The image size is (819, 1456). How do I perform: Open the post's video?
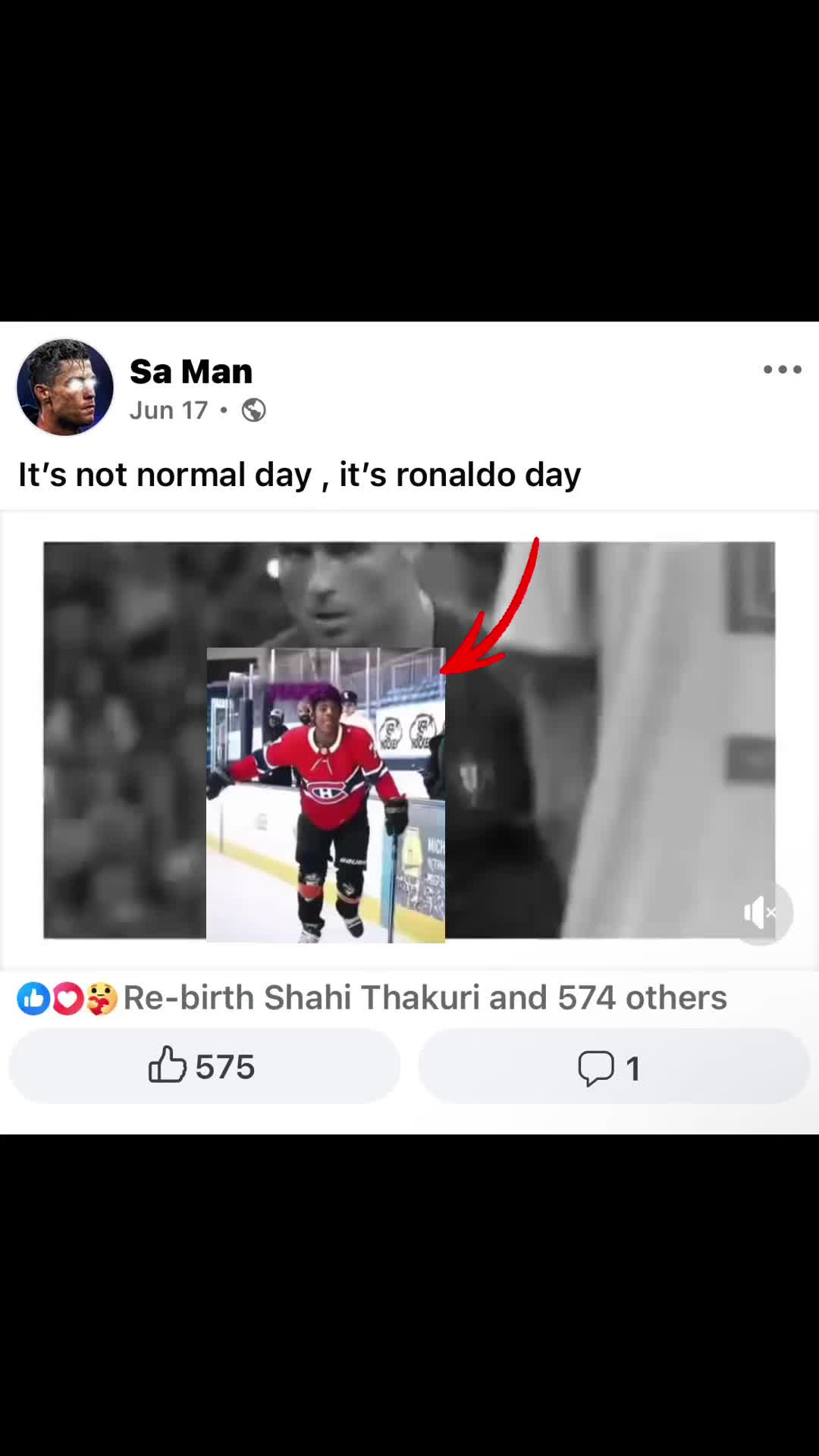[x=409, y=740]
